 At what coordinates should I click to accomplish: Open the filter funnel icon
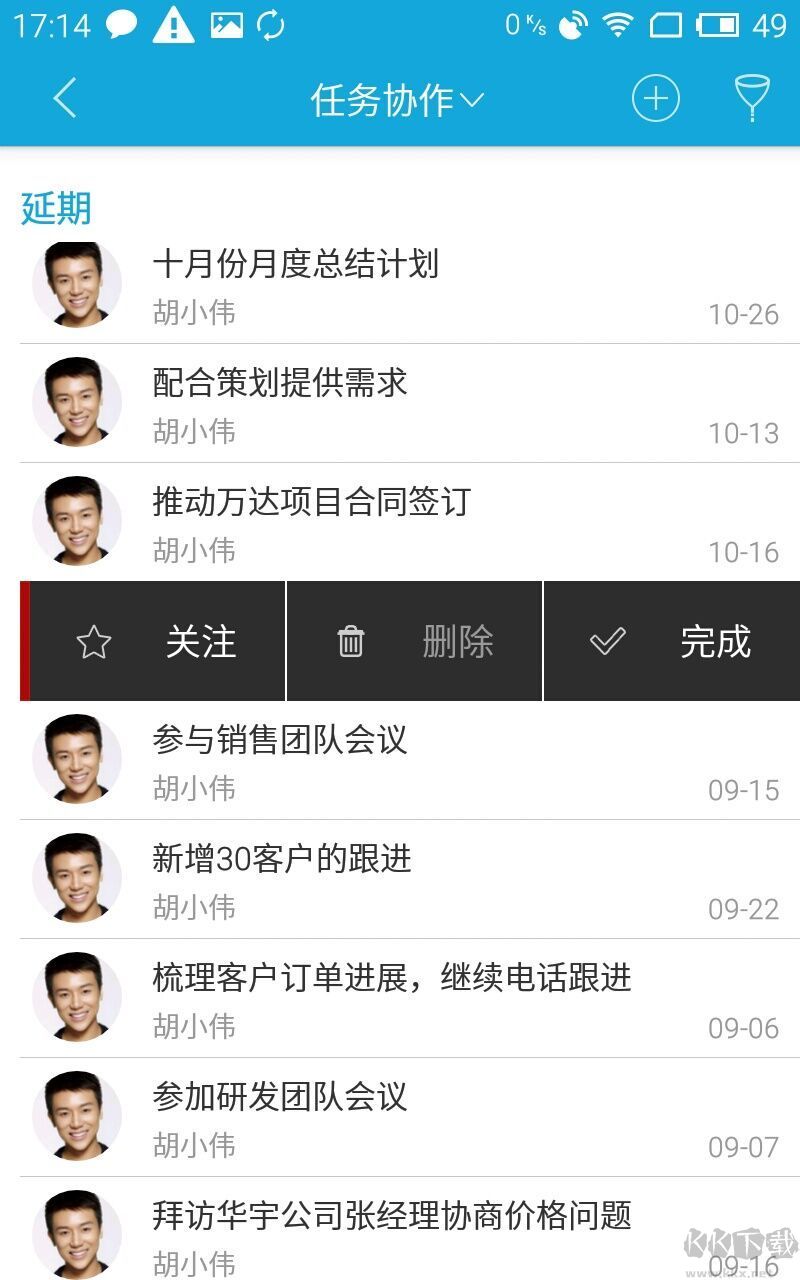pos(750,99)
